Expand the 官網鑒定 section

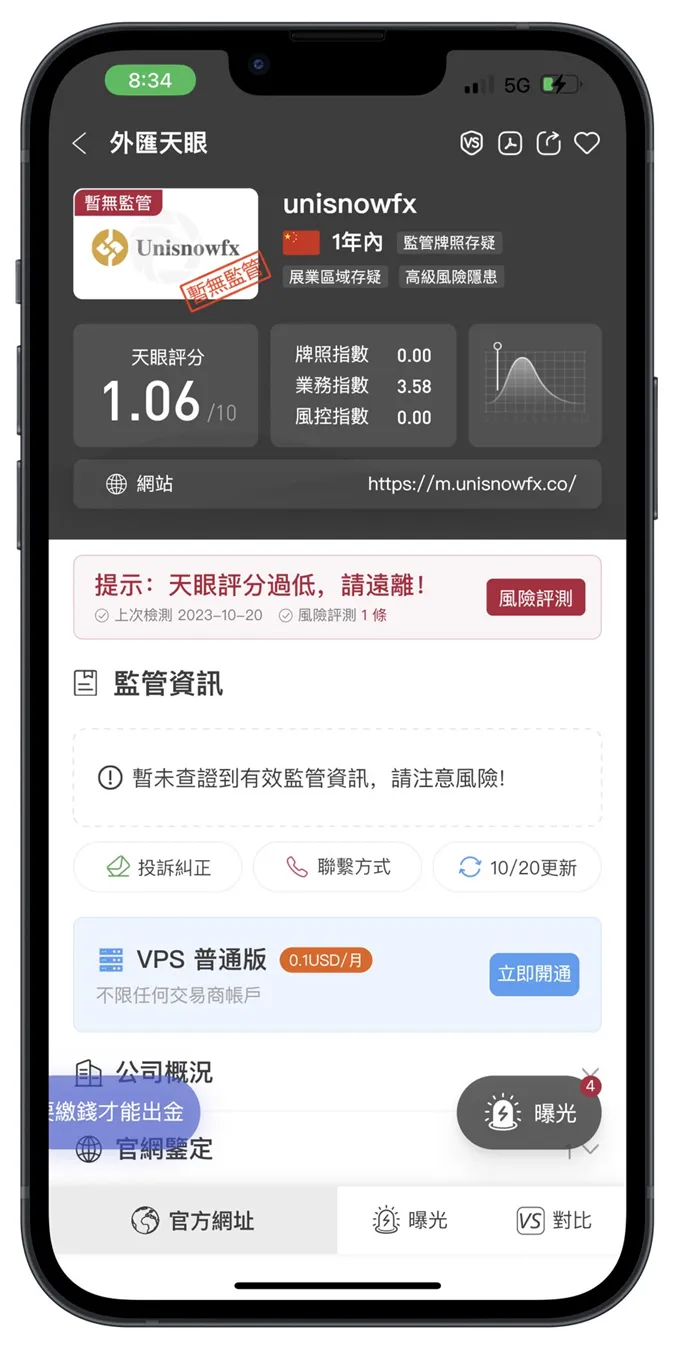click(x=337, y=1149)
